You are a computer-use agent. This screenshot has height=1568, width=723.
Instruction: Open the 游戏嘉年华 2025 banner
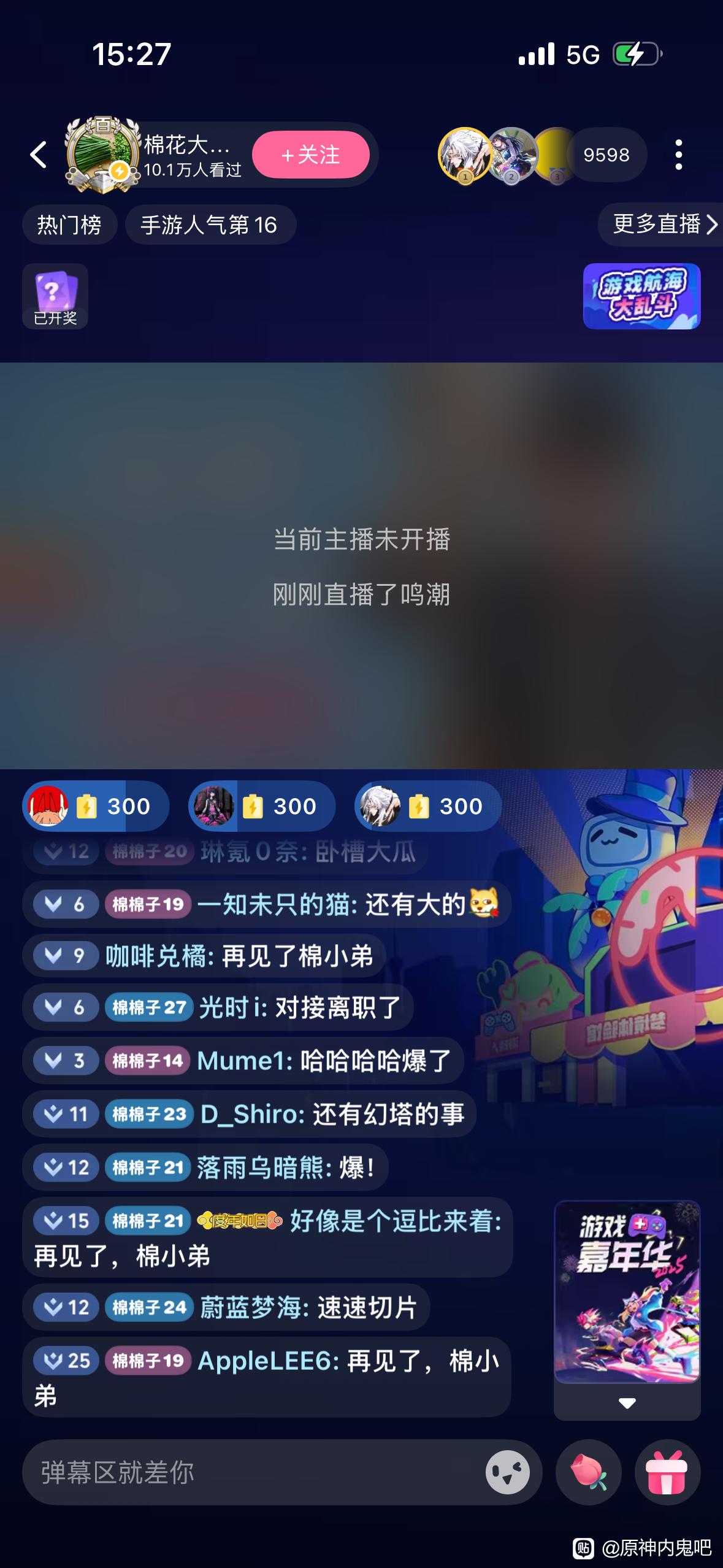click(x=627, y=1292)
